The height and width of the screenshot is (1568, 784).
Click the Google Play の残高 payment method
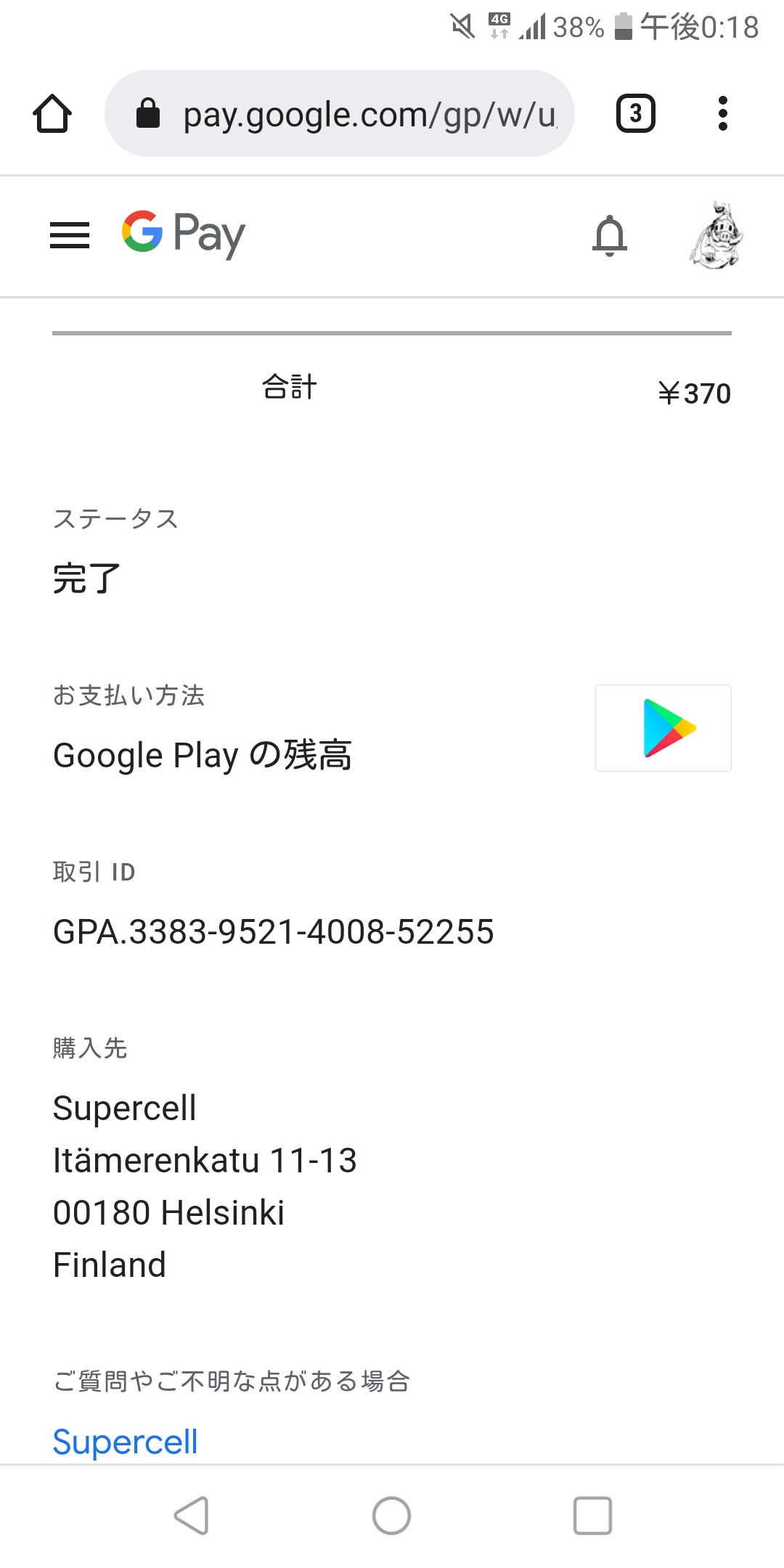tap(203, 755)
